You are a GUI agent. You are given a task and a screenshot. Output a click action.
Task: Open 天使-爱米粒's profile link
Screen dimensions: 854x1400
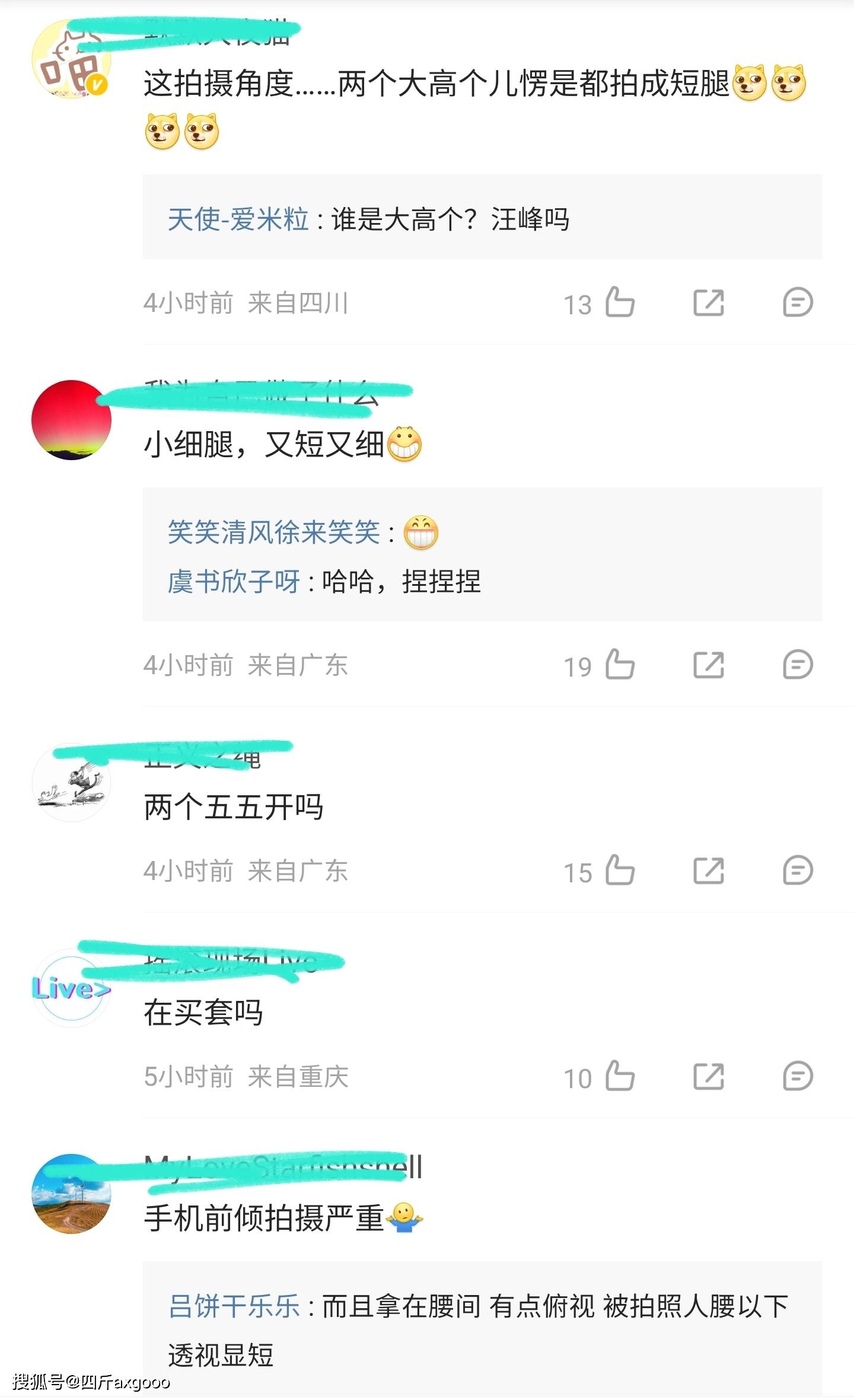238,219
